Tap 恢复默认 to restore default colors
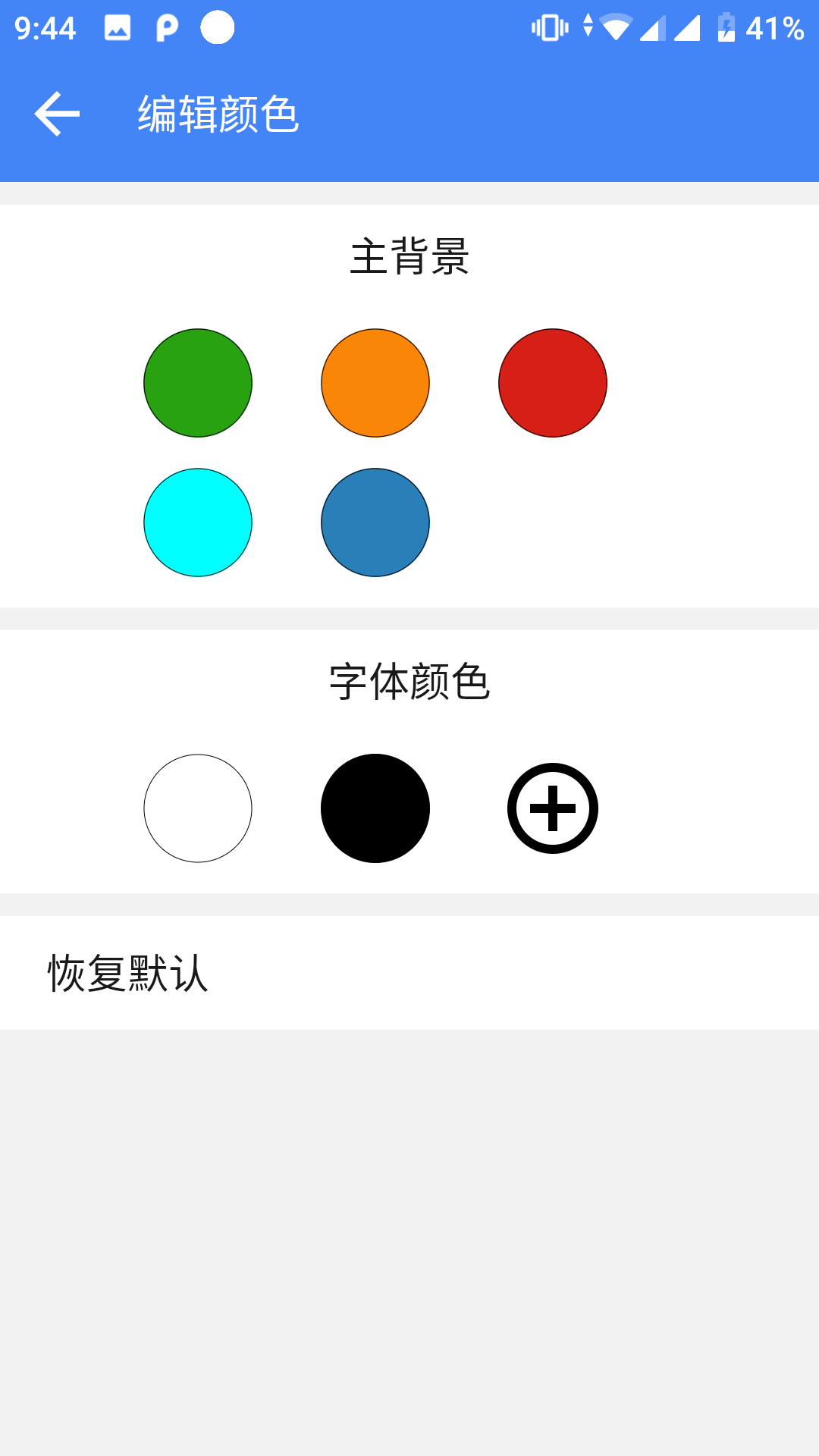Image resolution: width=819 pixels, height=1456 pixels. click(127, 971)
